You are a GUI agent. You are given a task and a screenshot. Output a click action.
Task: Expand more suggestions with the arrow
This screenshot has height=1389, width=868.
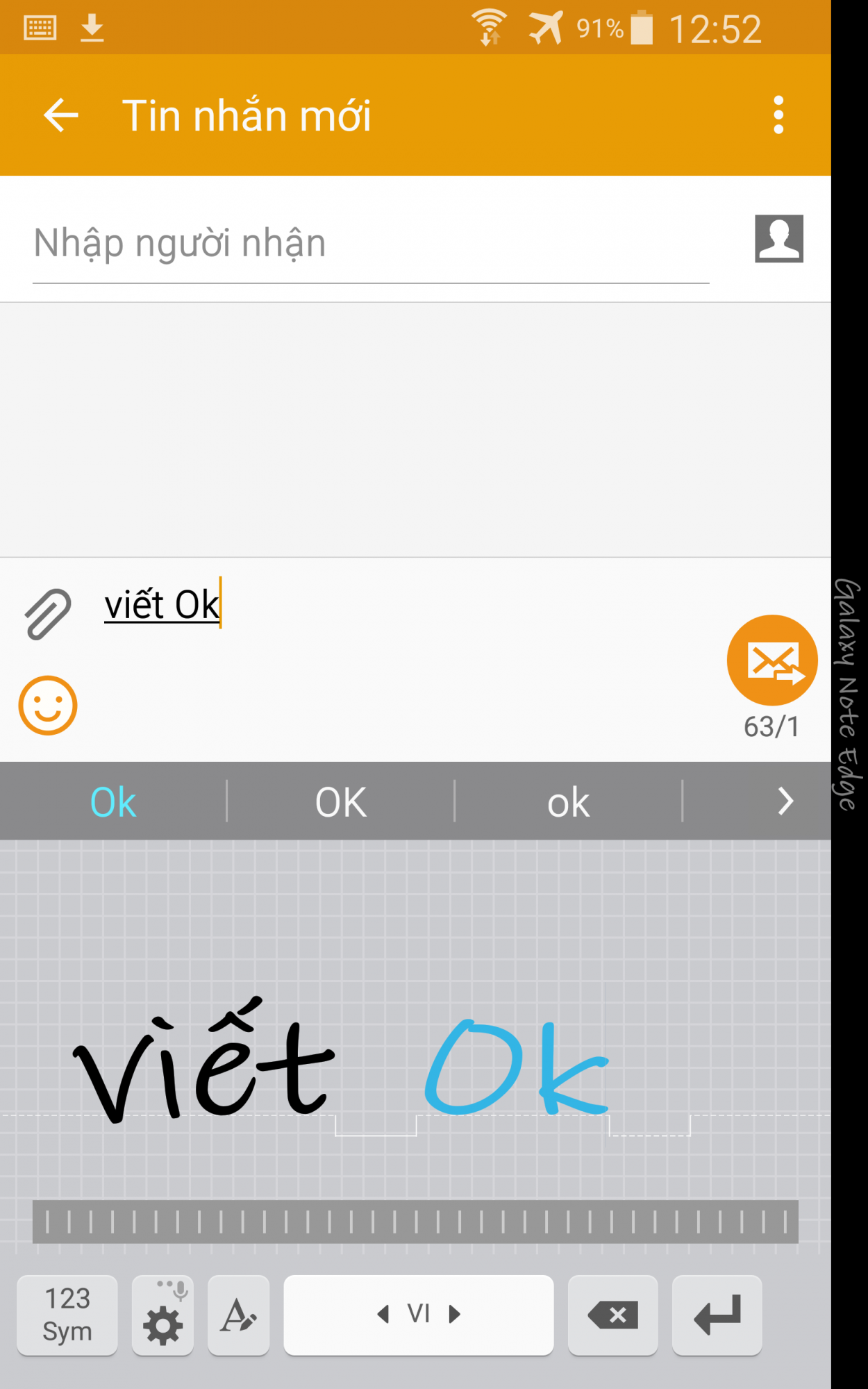pos(785,801)
